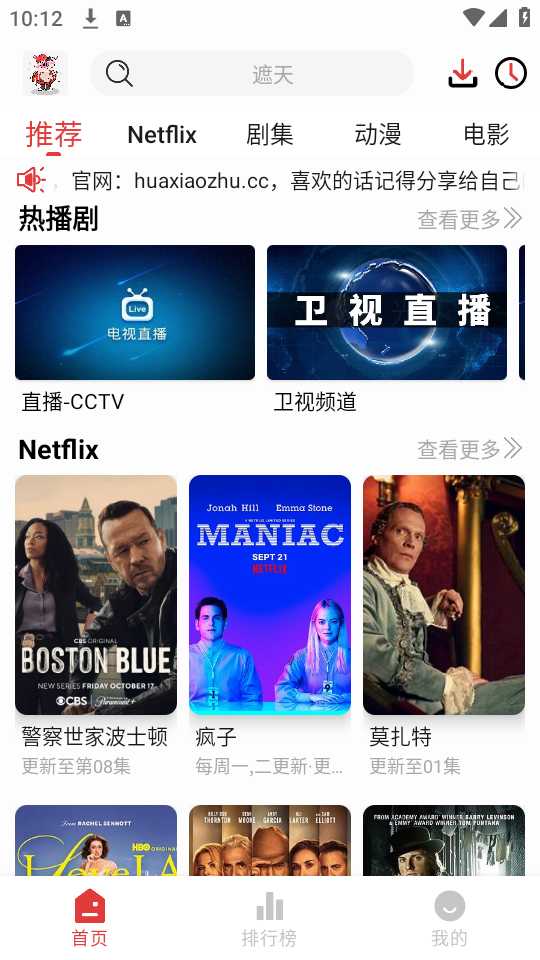Open watch history clock icon

tap(511, 73)
